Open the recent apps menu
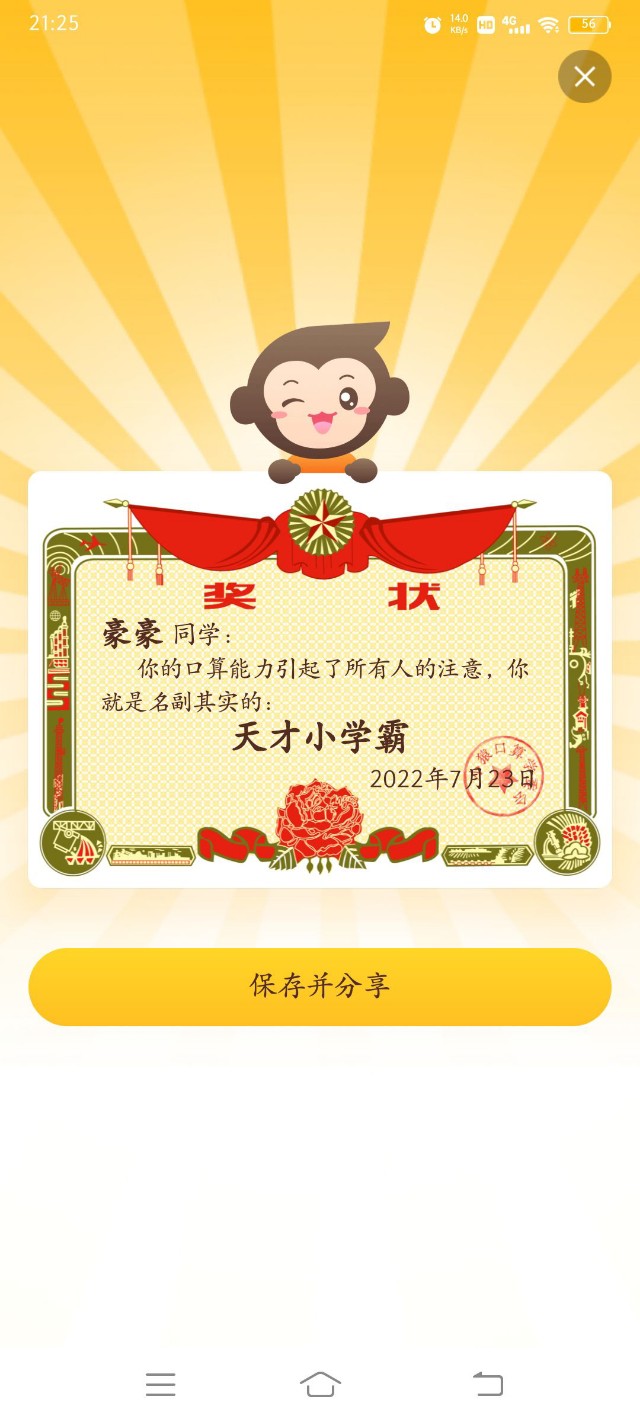Screen dimensions: 640x1422 [x=160, y=1384]
